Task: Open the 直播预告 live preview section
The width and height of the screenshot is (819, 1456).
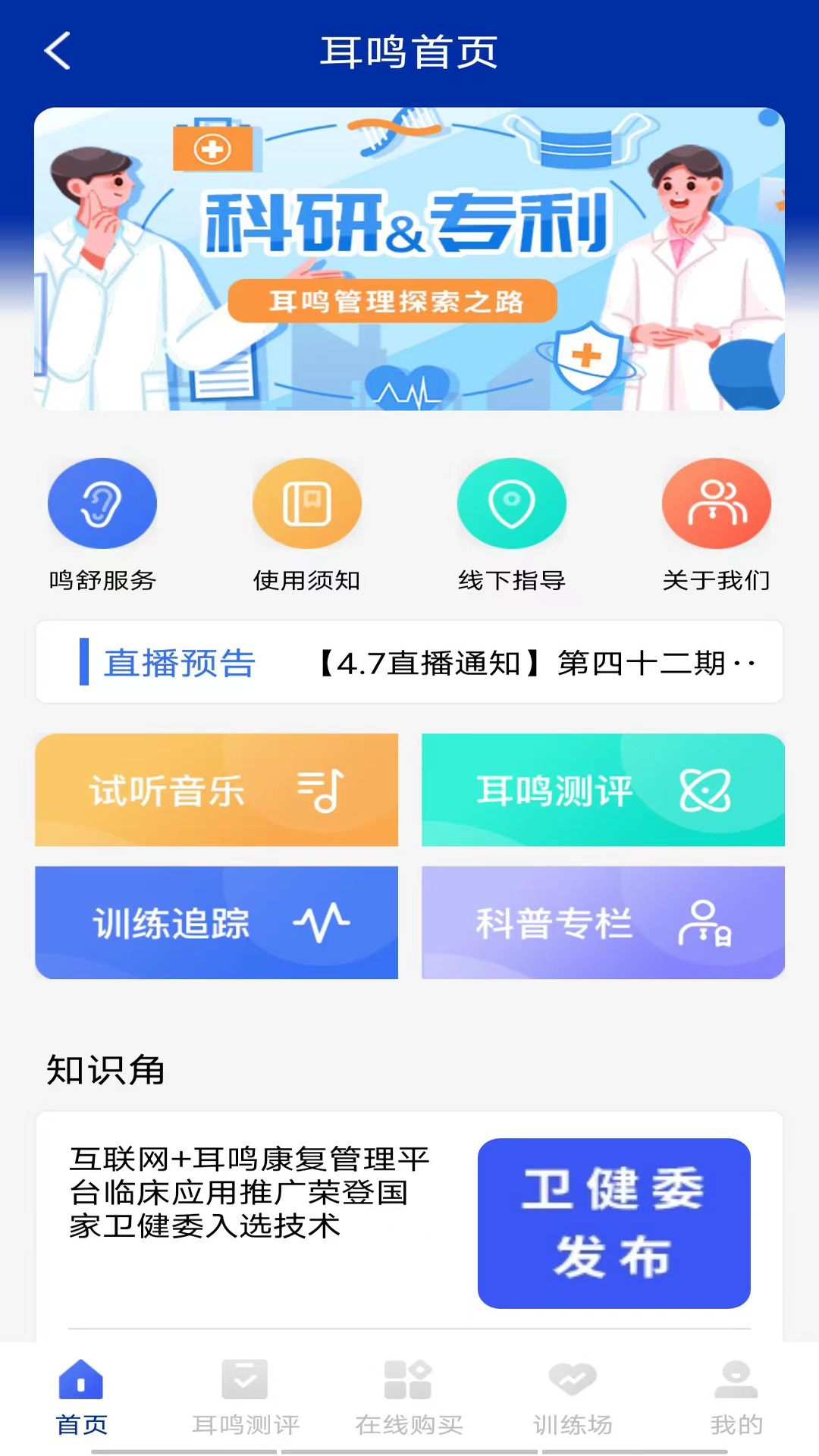Action: coord(180,661)
